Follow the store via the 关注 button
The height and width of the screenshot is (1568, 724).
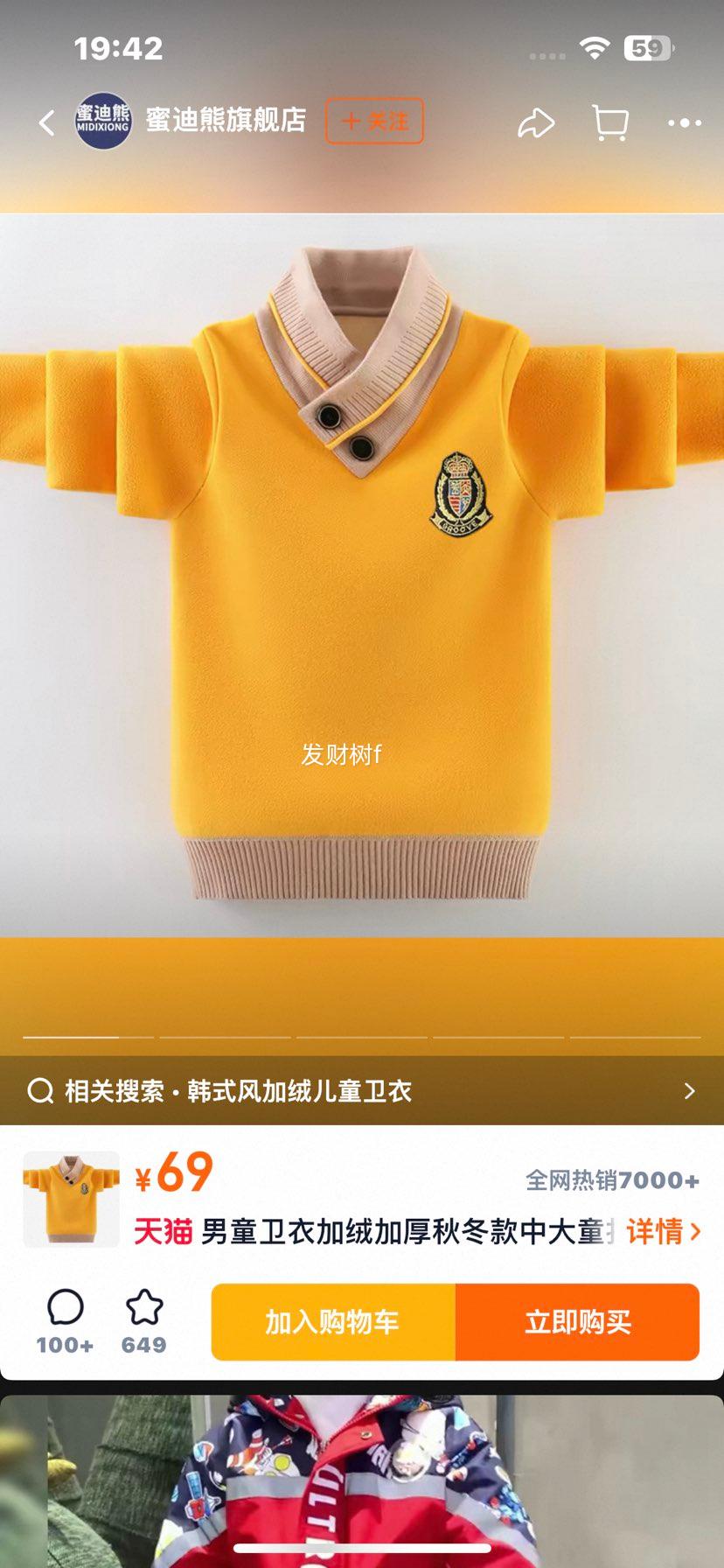pyautogui.click(x=374, y=122)
